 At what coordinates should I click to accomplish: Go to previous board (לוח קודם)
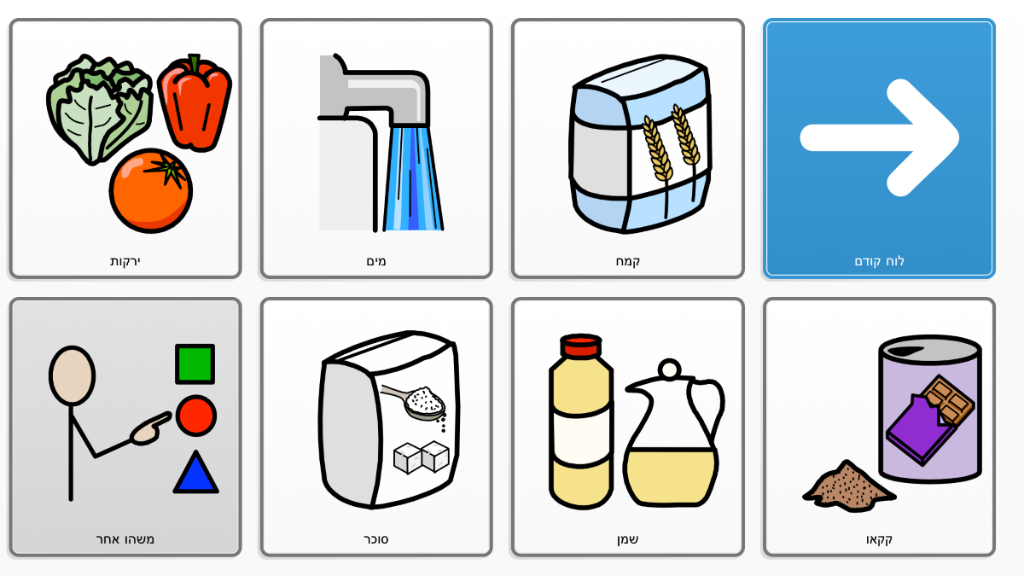(879, 148)
